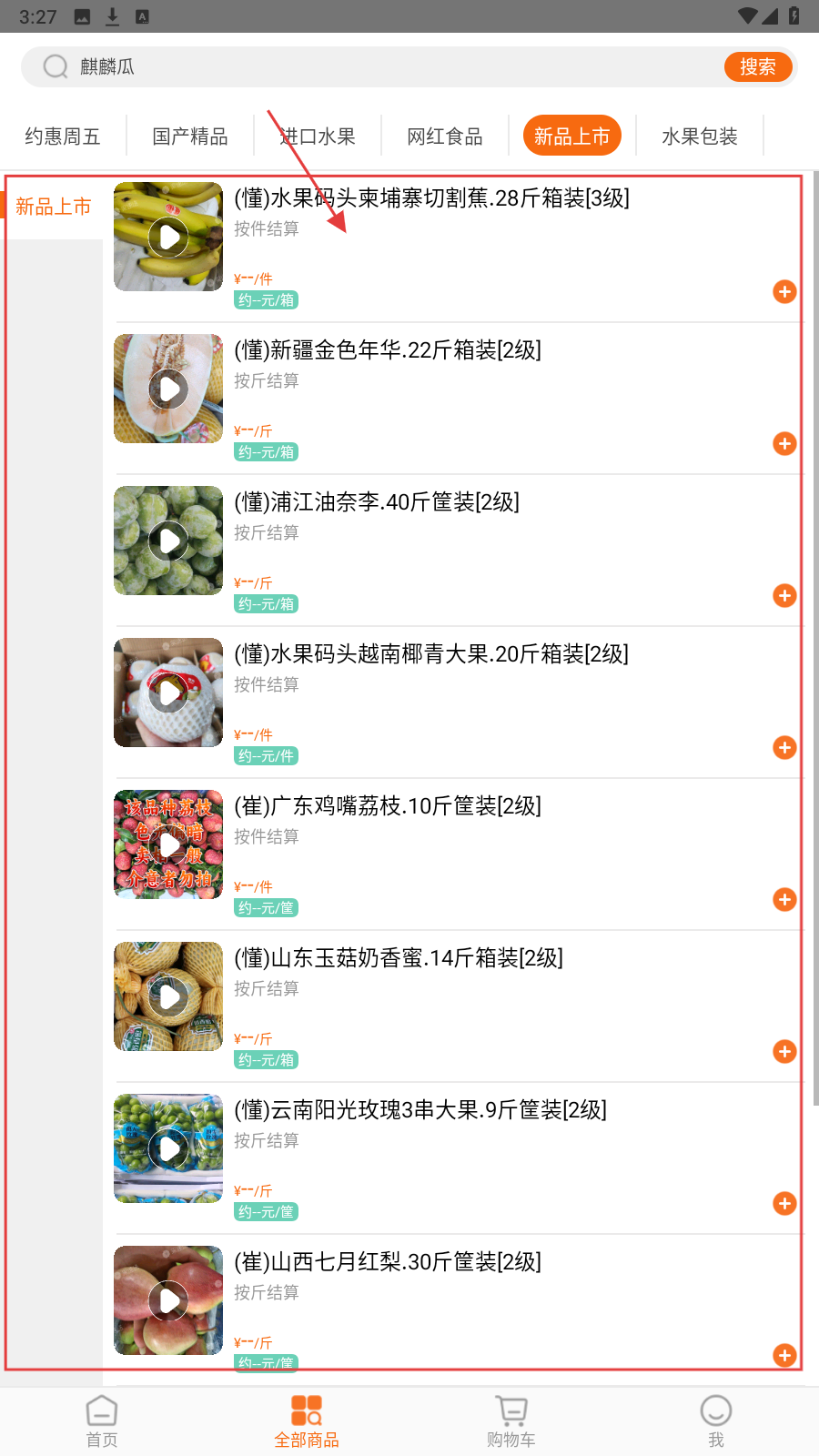The height and width of the screenshot is (1456, 819).
Task: Switch to the 国产精品 tab
Action: [190, 136]
